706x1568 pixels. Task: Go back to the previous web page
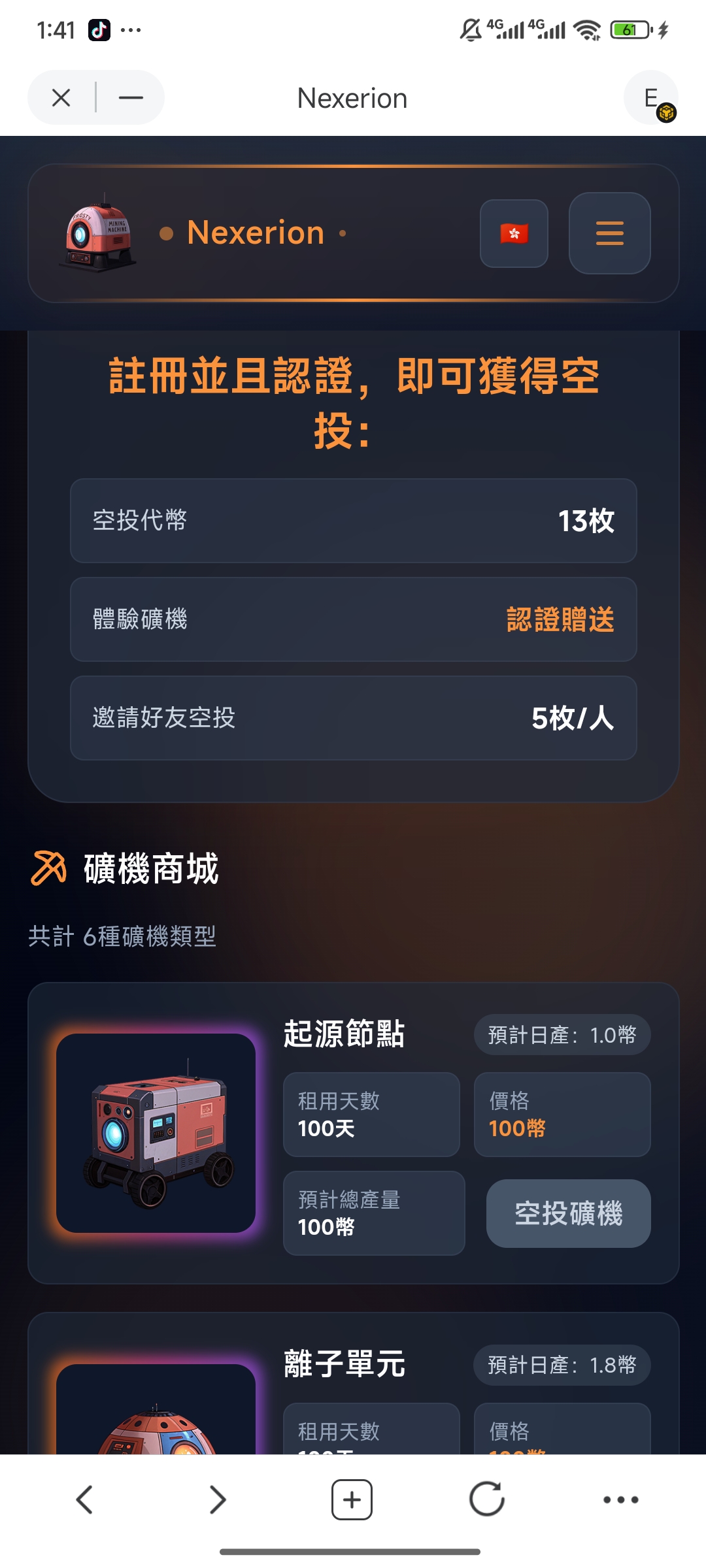click(x=85, y=1499)
